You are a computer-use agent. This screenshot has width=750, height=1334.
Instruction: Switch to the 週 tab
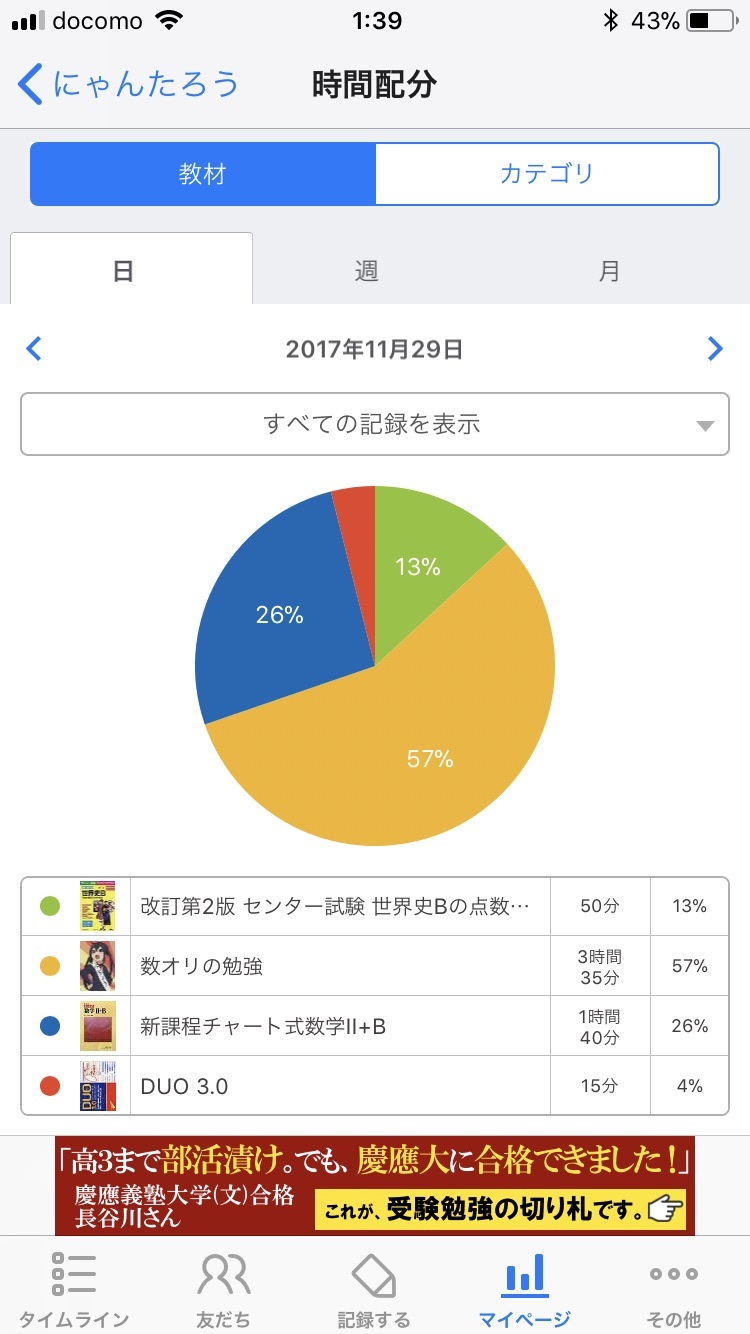pos(367,270)
